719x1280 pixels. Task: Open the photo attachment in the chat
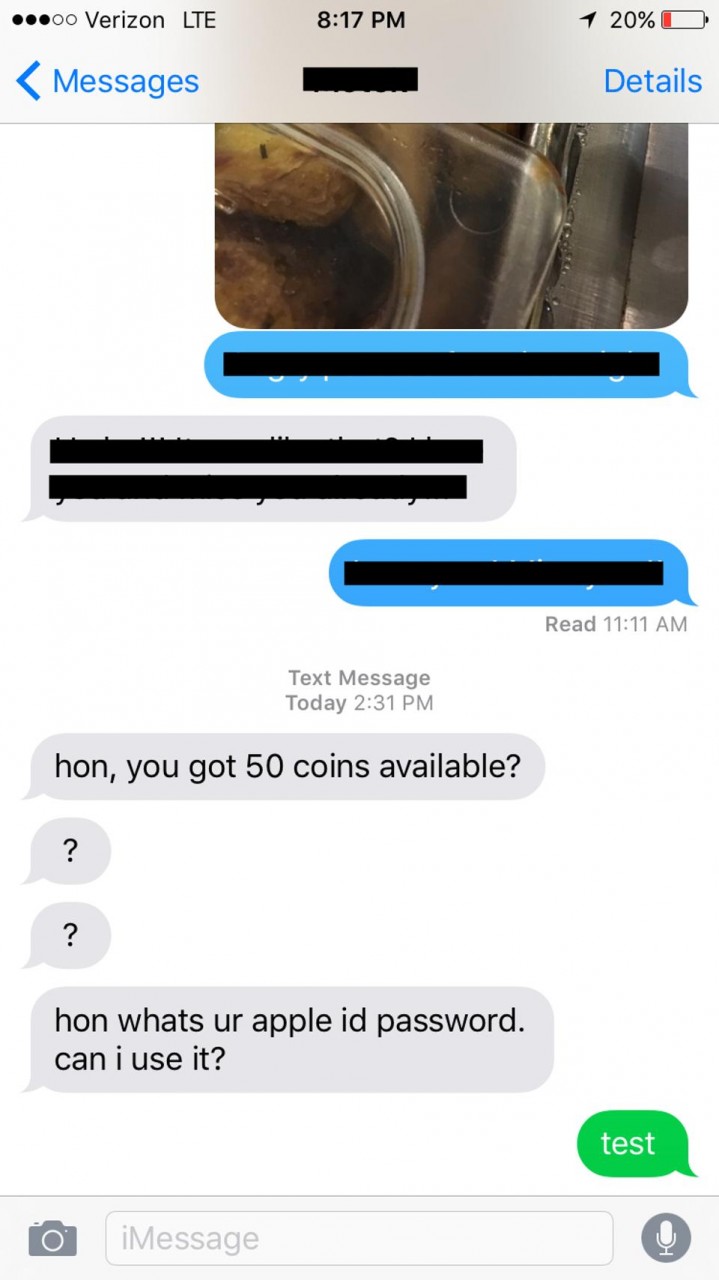(x=451, y=225)
